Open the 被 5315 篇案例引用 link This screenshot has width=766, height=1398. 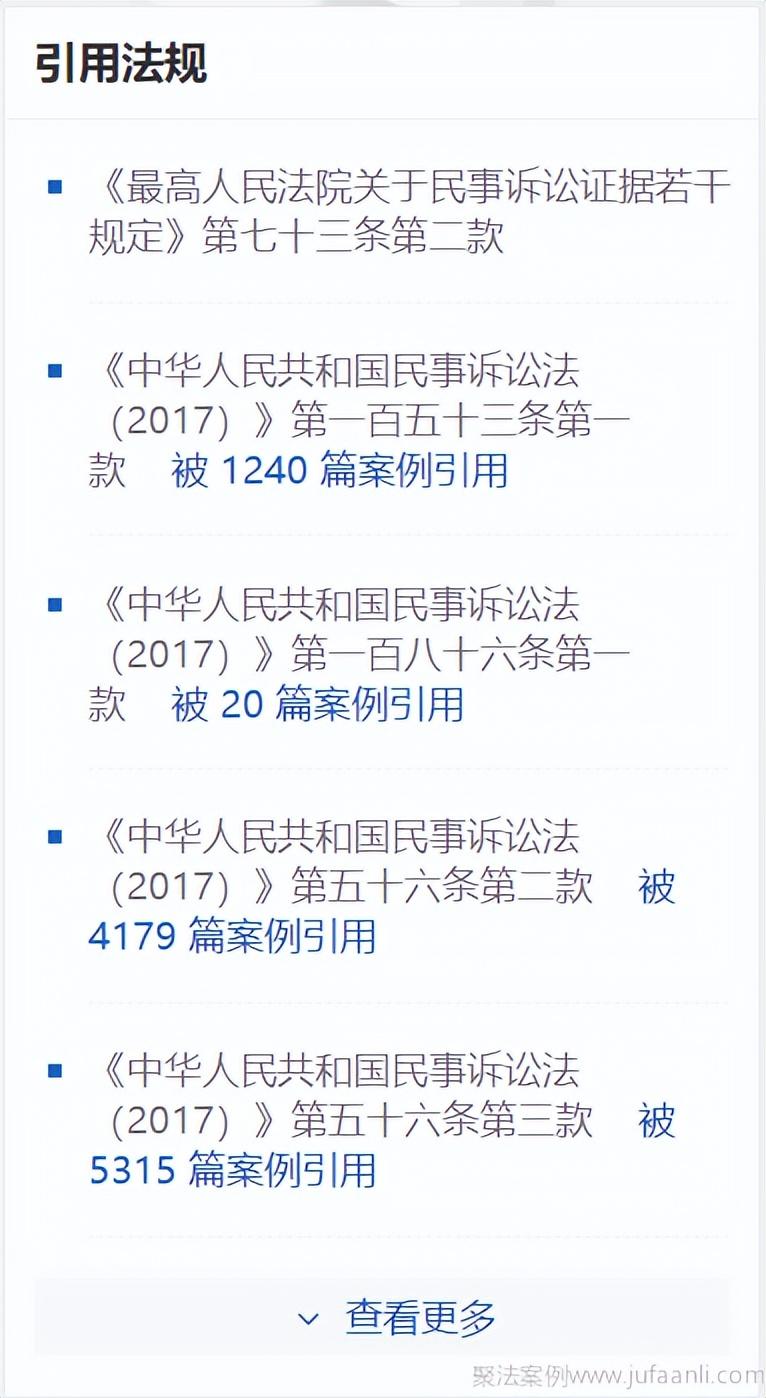coord(232,1169)
